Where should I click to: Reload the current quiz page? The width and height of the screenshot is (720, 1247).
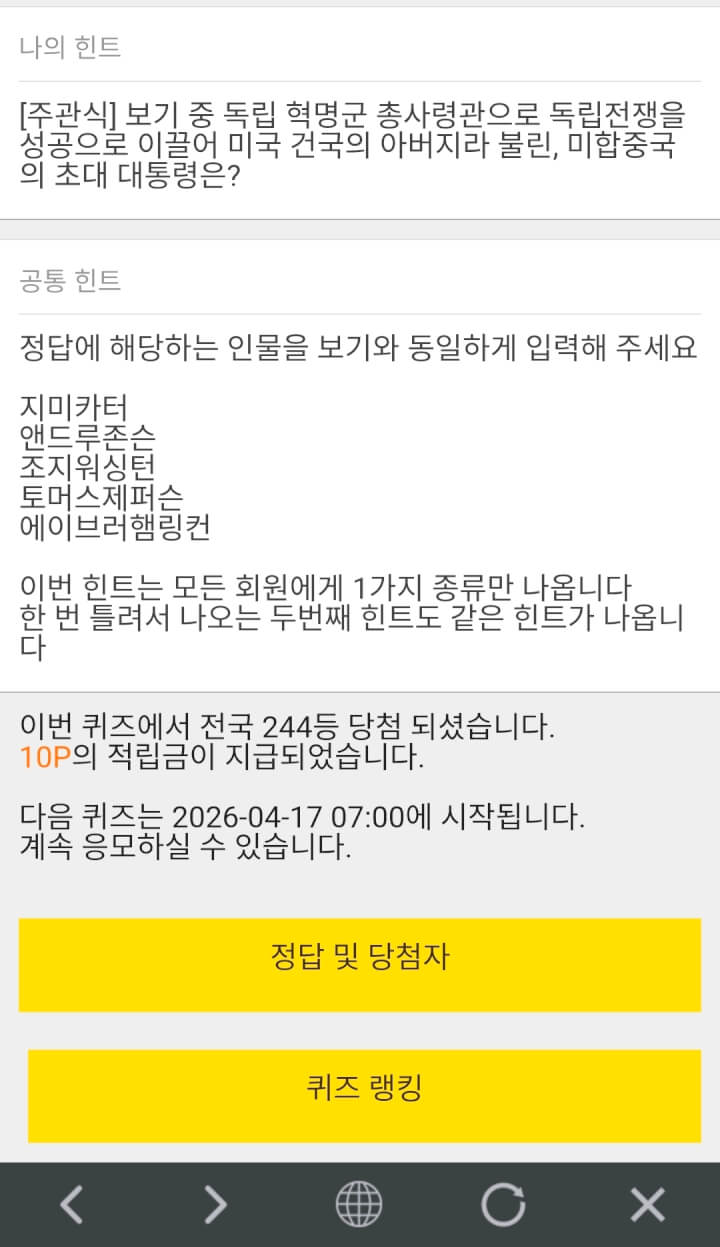click(503, 1204)
